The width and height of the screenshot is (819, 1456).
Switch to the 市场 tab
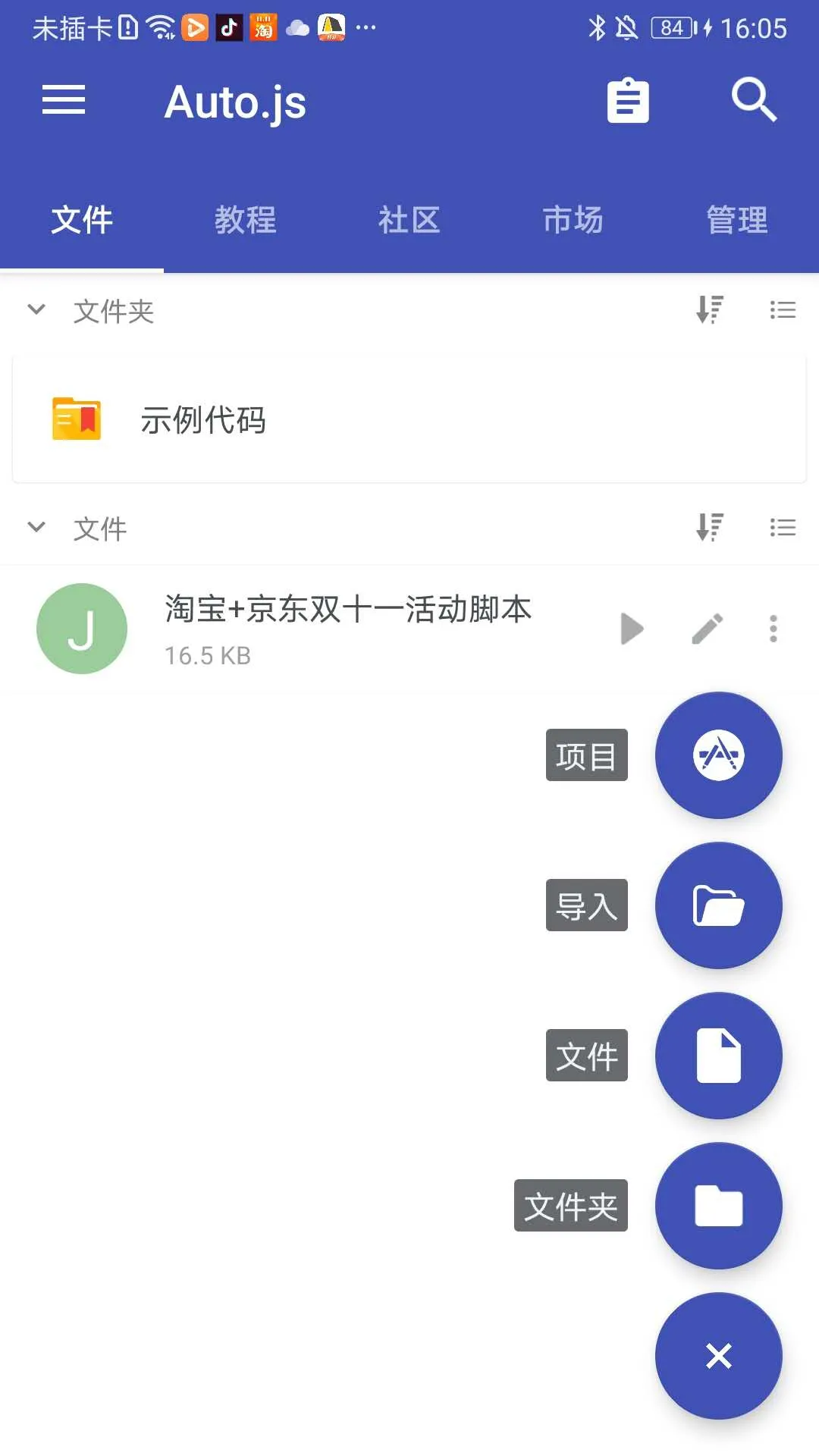pos(573,221)
